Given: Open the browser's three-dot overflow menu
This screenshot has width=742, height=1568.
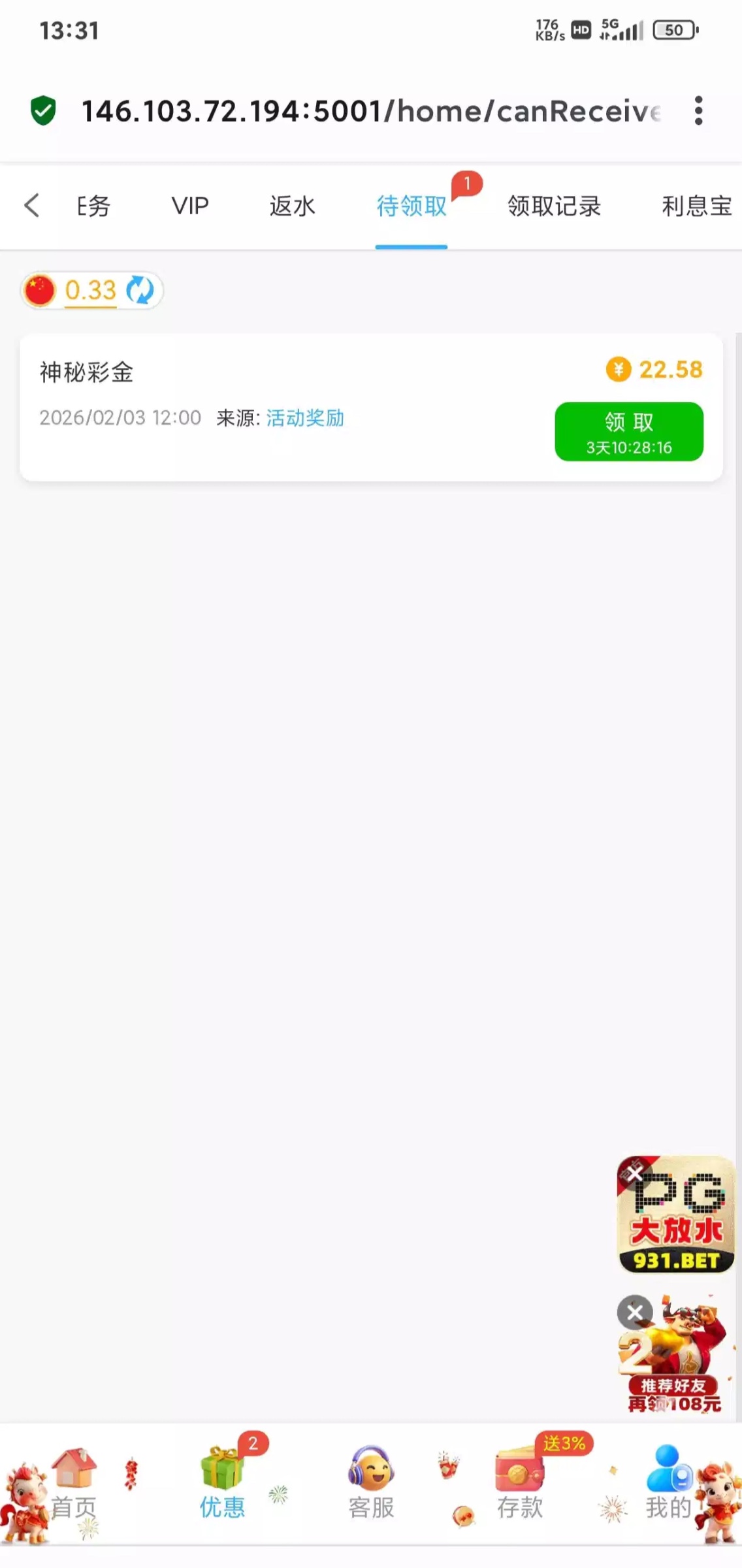Looking at the screenshot, I should click(x=698, y=110).
